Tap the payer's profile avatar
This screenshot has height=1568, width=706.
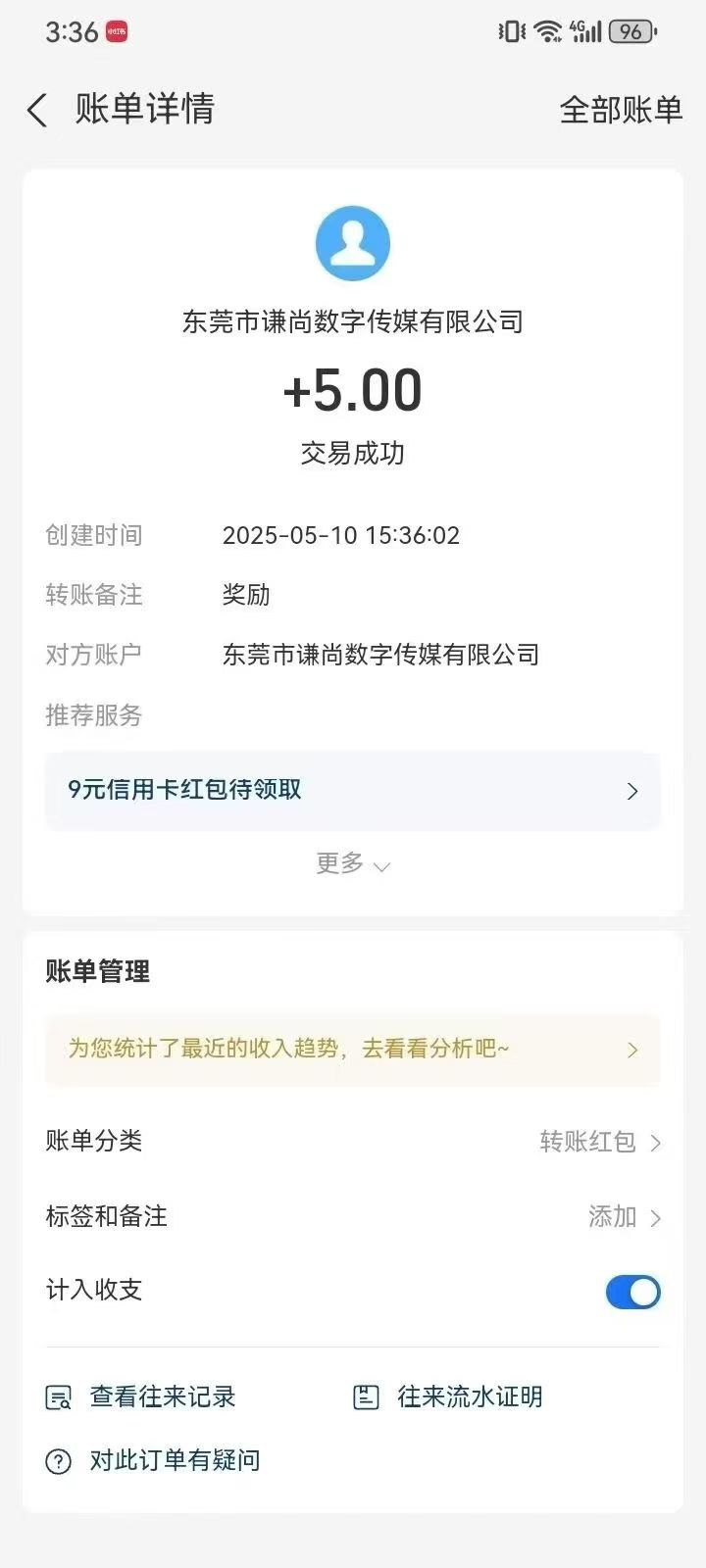[353, 243]
